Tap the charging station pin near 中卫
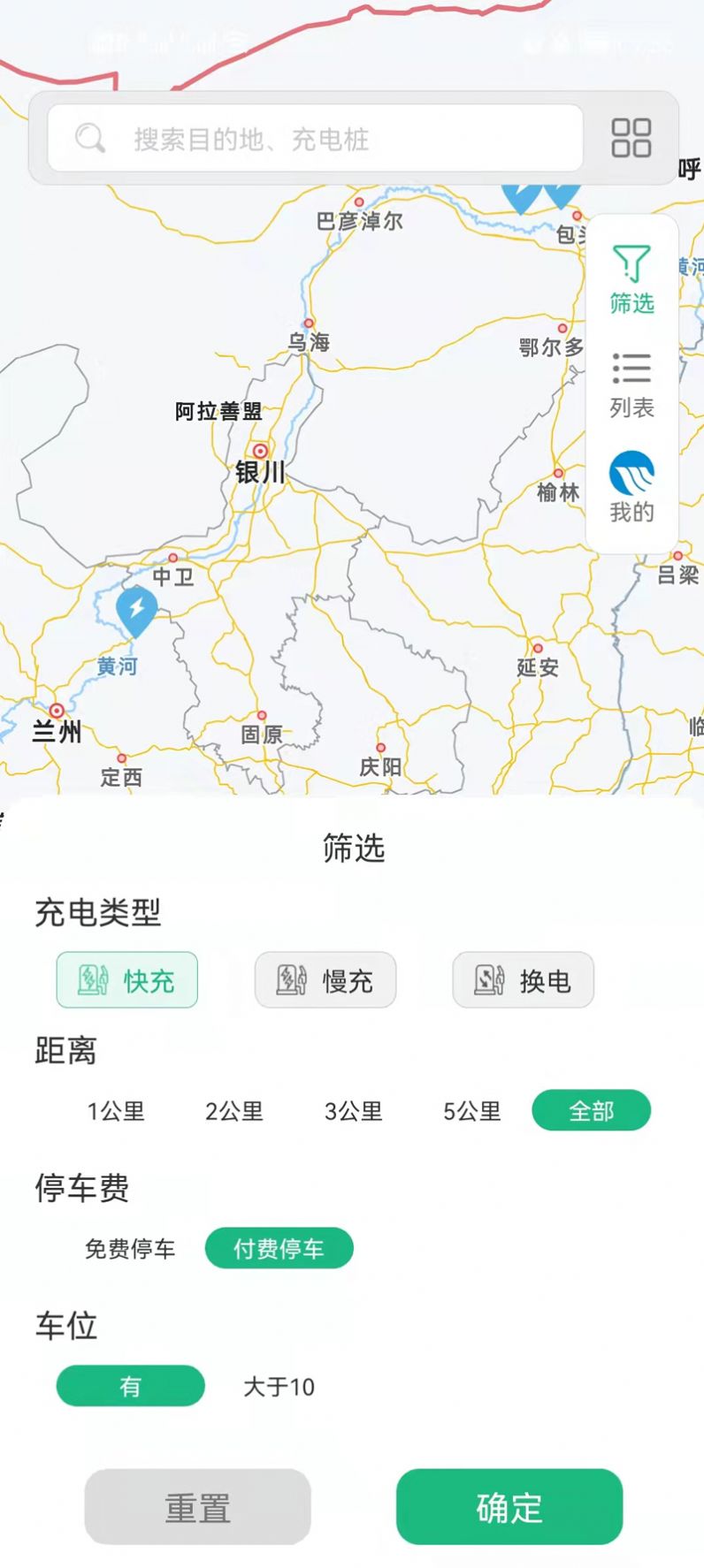 pos(137,610)
